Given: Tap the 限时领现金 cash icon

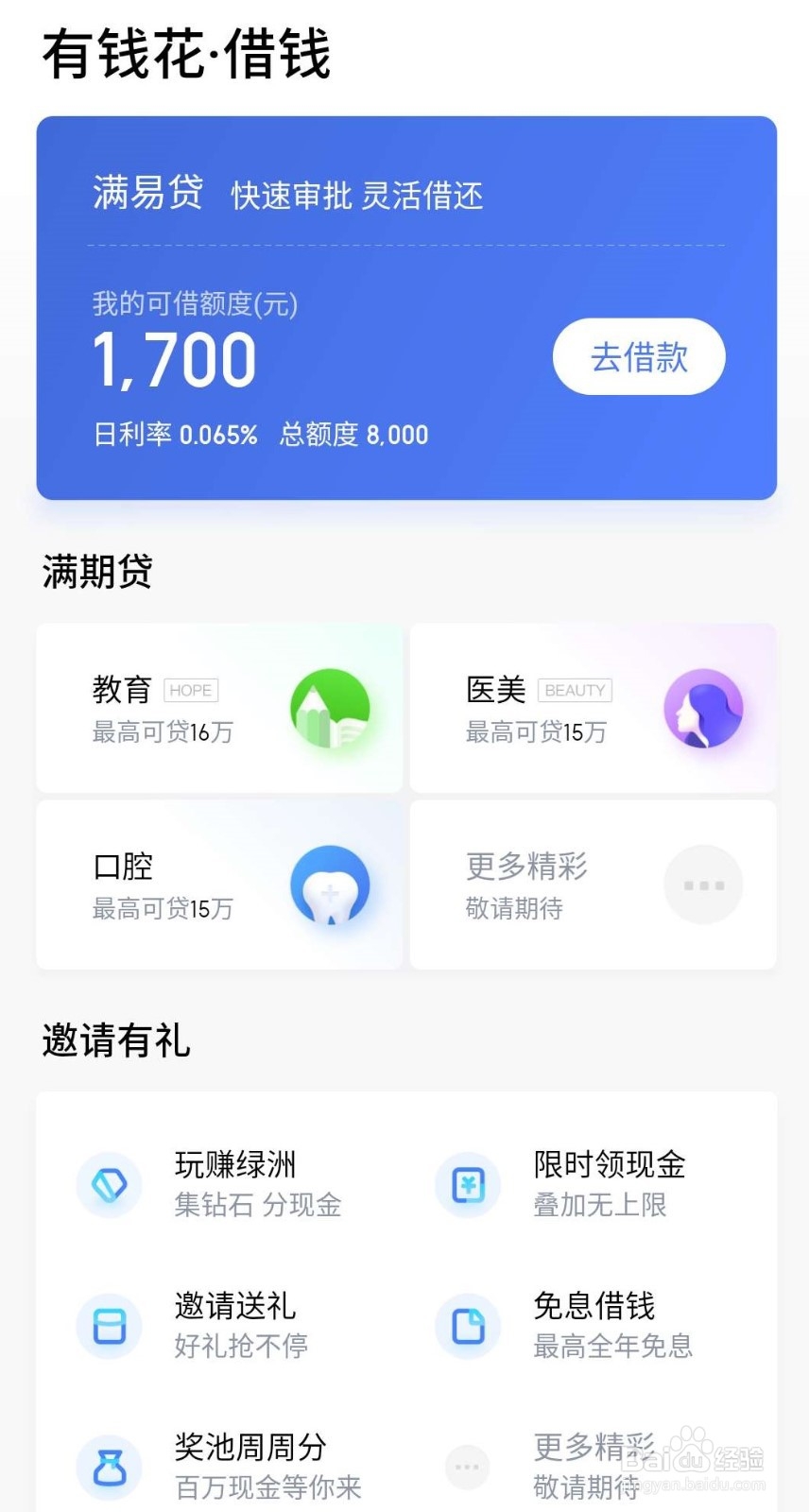Looking at the screenshot, I should coord(467,1184).
